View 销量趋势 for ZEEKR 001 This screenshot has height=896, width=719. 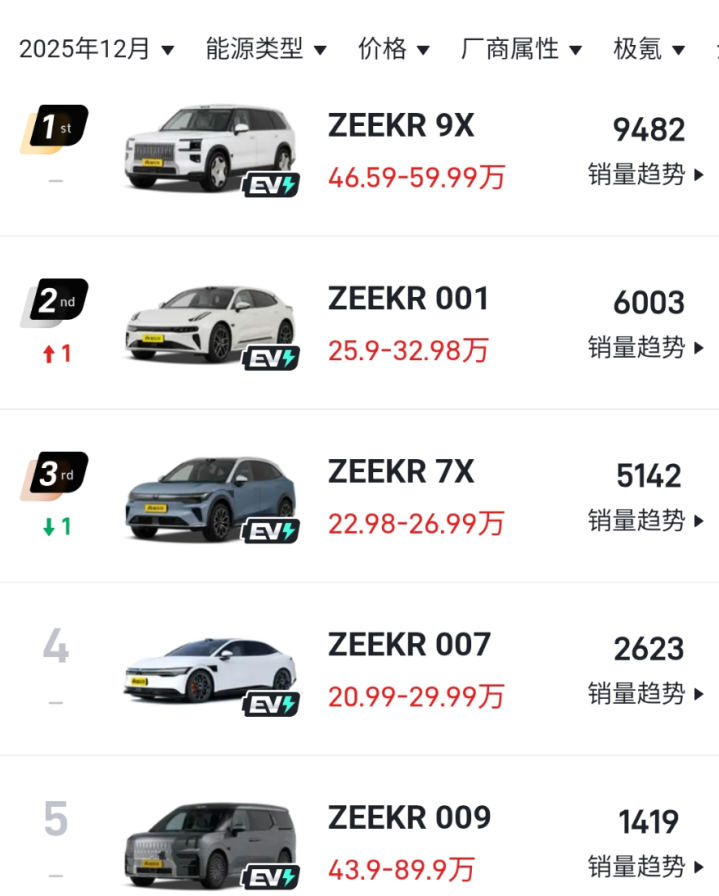[646, 348]
